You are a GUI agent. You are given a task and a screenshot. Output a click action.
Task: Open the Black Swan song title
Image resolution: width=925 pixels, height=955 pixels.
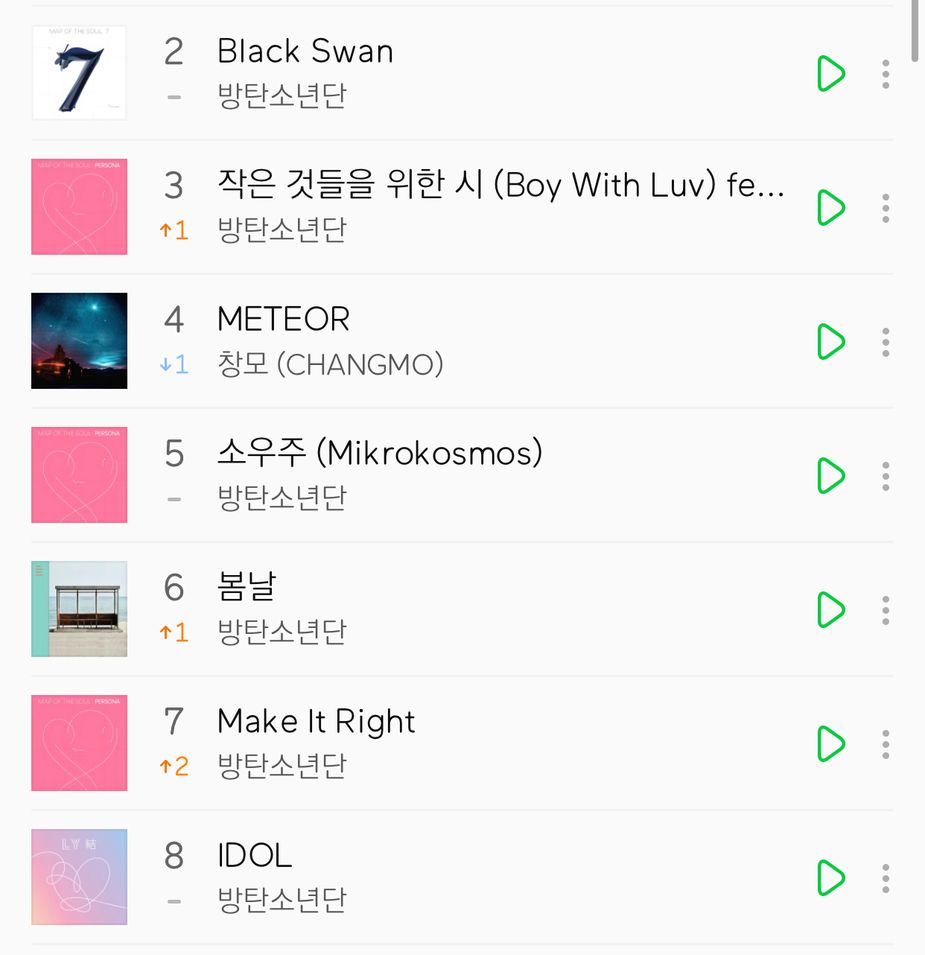coord(305,51)
